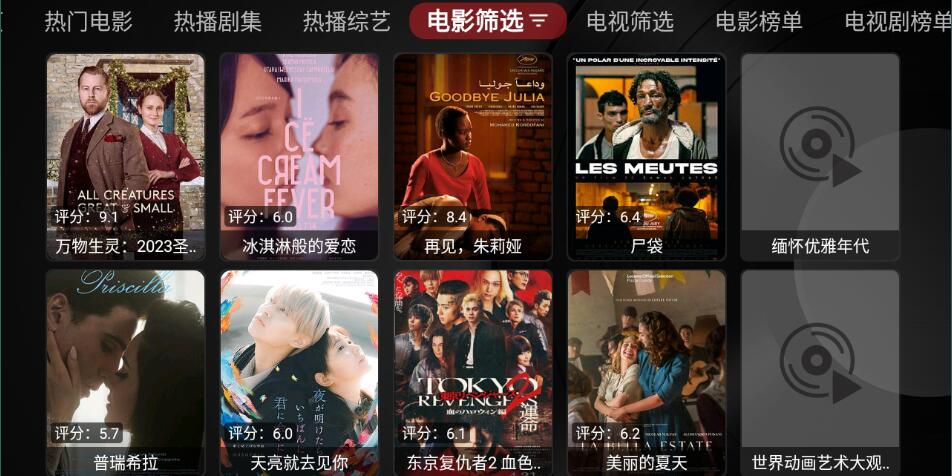View the movie 普瑞希拉

pyautogui.click(x=125, y=372)
